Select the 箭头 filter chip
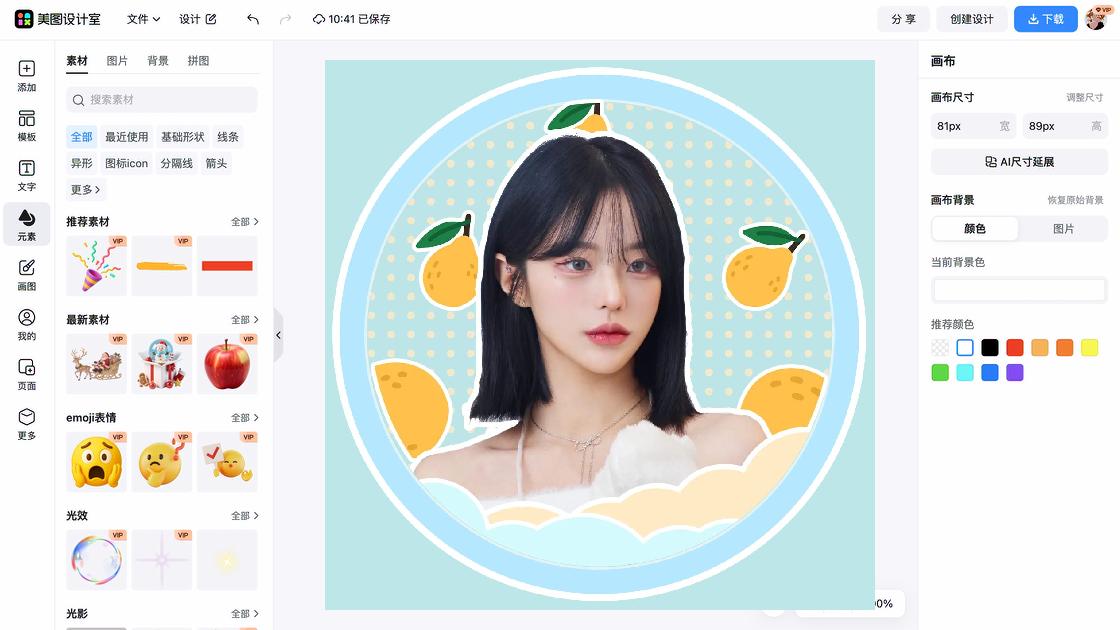1120x630 pixels. click(216, 163)
